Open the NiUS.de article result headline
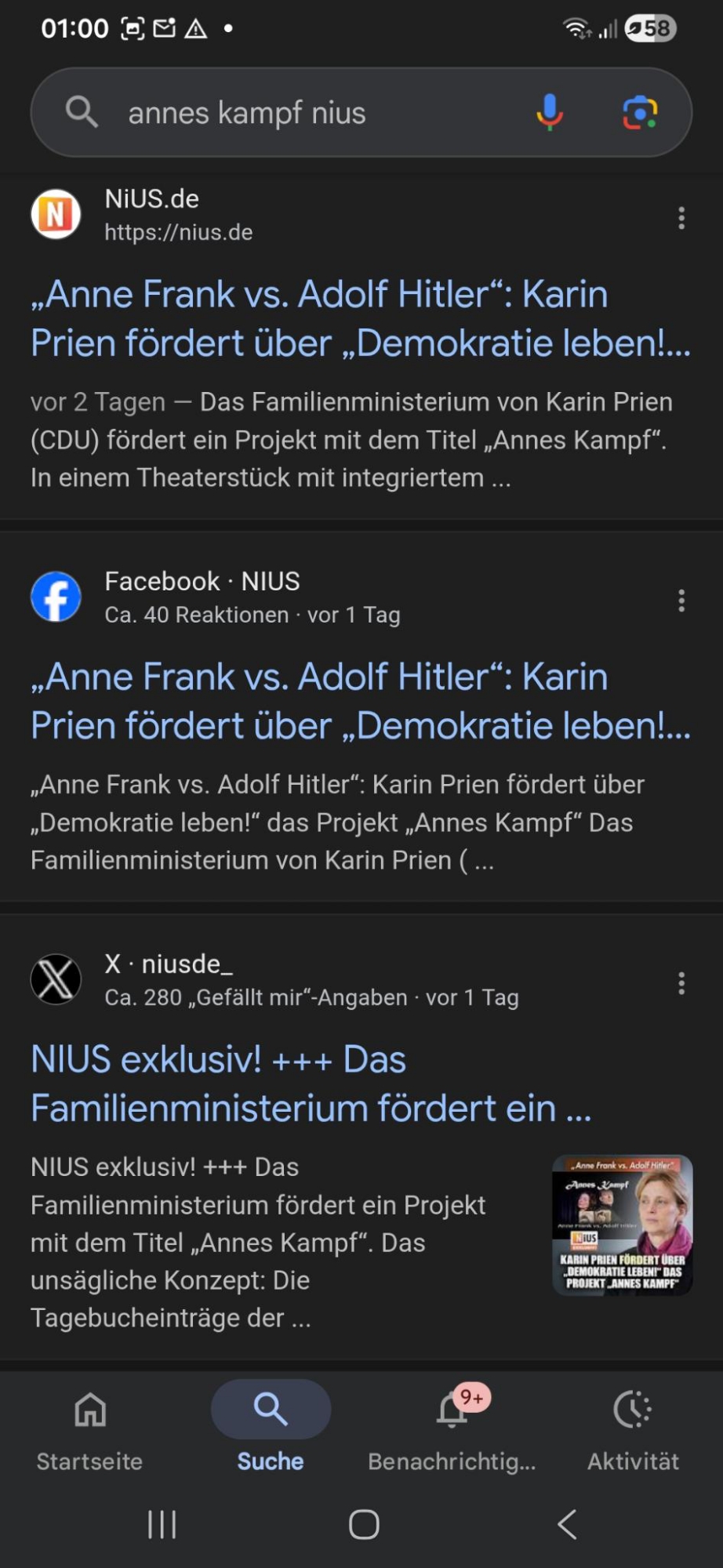The image size is (723, 1568). [x=360, y=318]
